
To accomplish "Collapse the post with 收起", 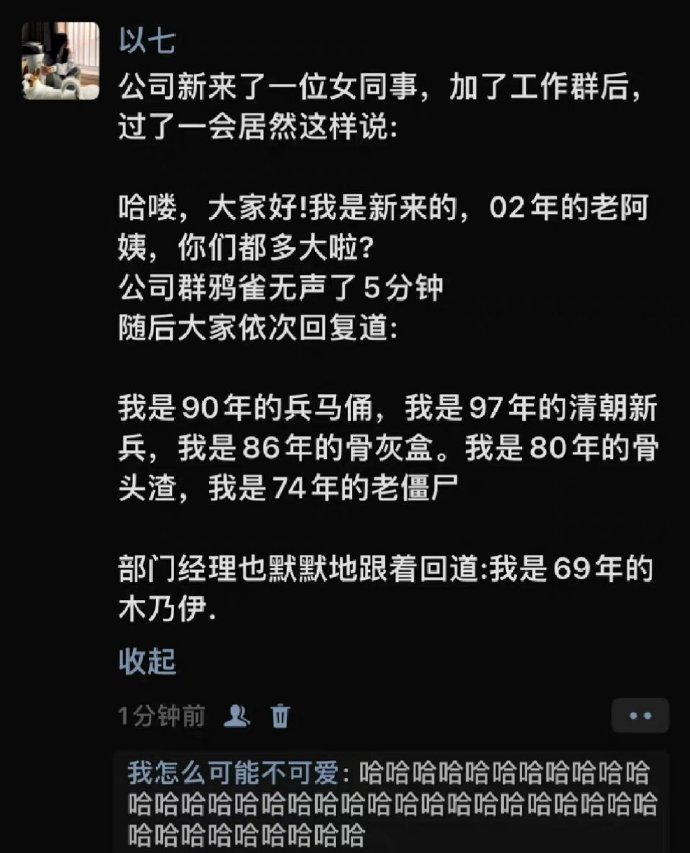I will (147, 661).
